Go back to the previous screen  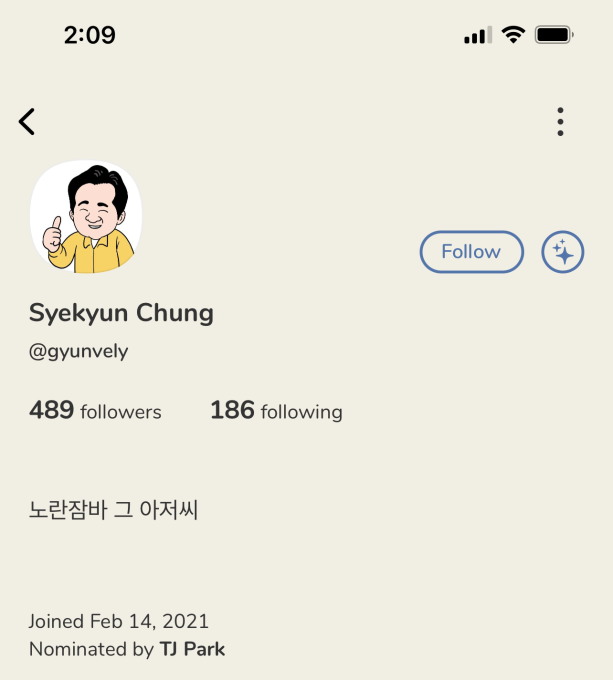(x=27, y=122)
